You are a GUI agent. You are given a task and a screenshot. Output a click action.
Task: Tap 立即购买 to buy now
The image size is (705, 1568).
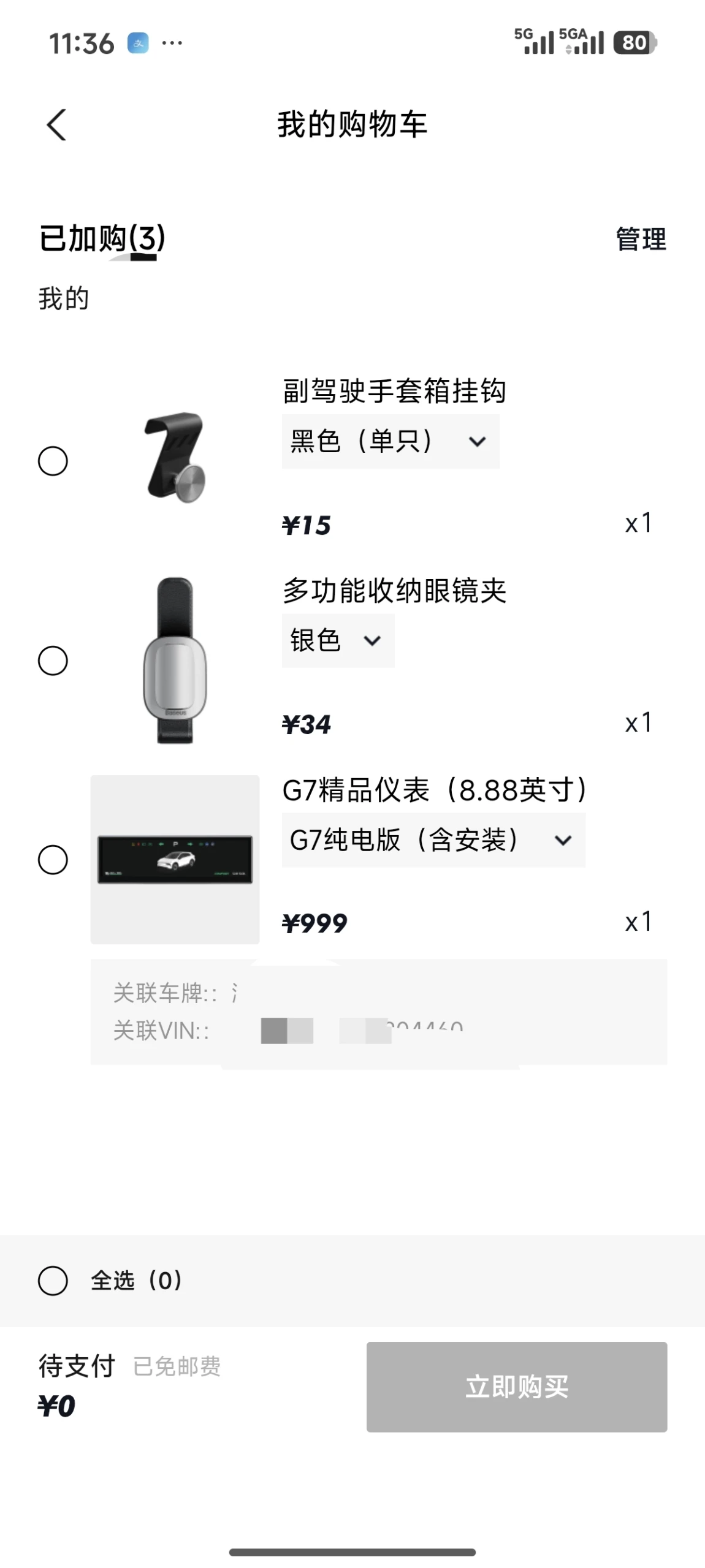pyautogui.click(x=516, y=1387)
